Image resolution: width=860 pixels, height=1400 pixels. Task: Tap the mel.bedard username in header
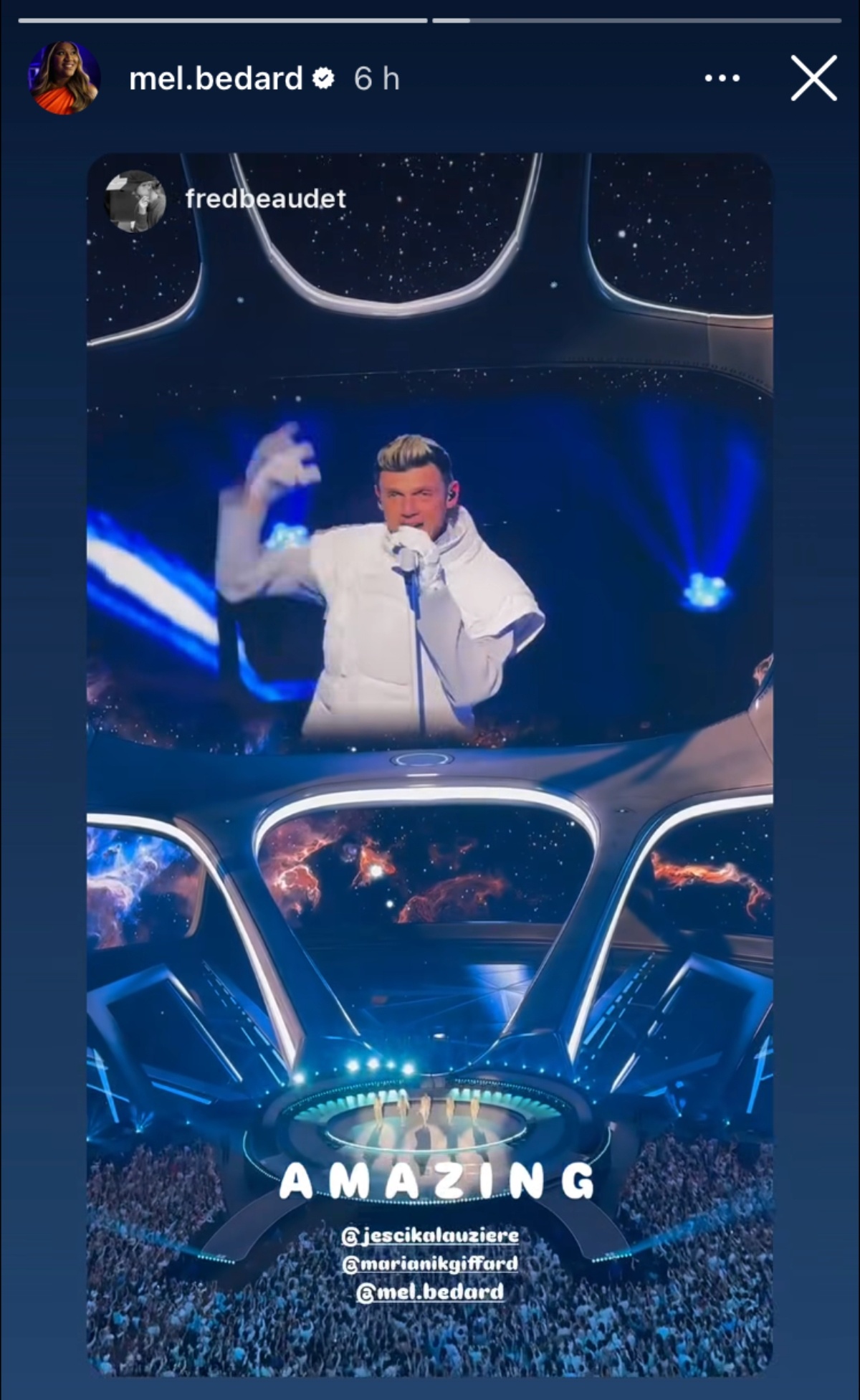[x=216, y=78]
